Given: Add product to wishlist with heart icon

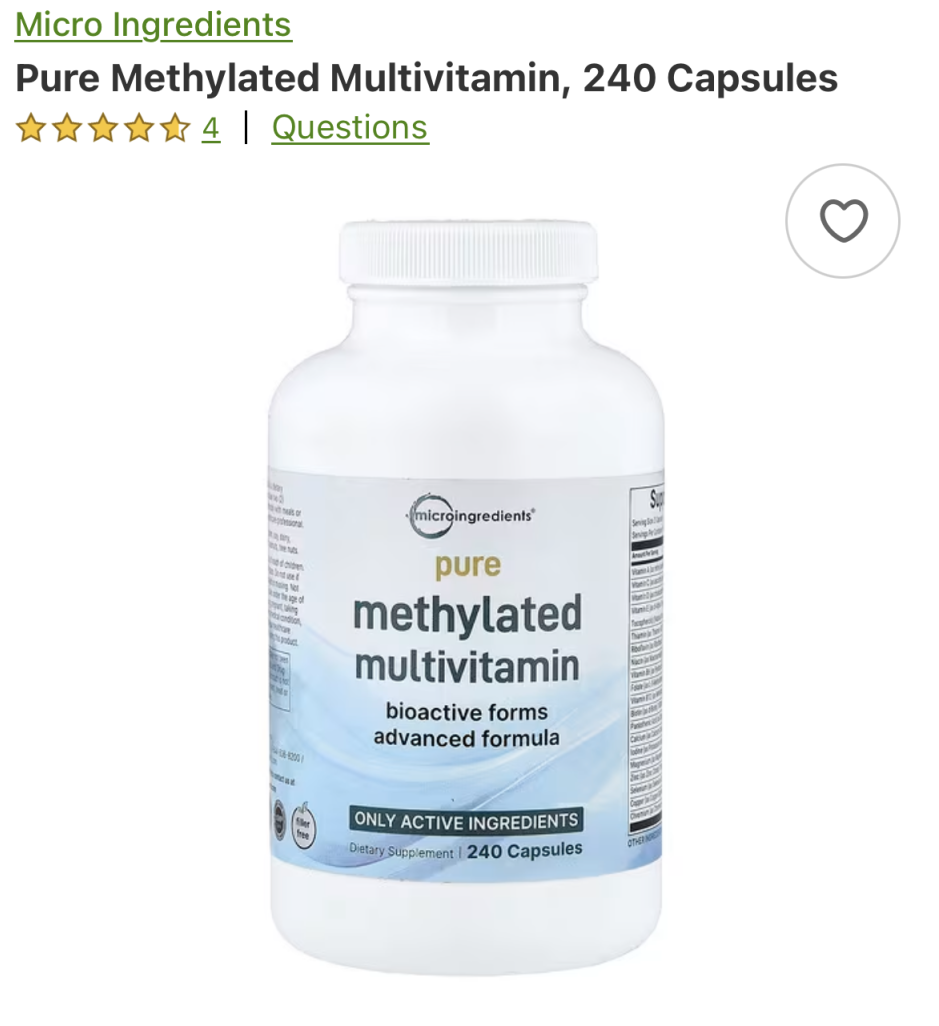Looking at the screenshot, I should pyautogui.click(x=842, y=221).
